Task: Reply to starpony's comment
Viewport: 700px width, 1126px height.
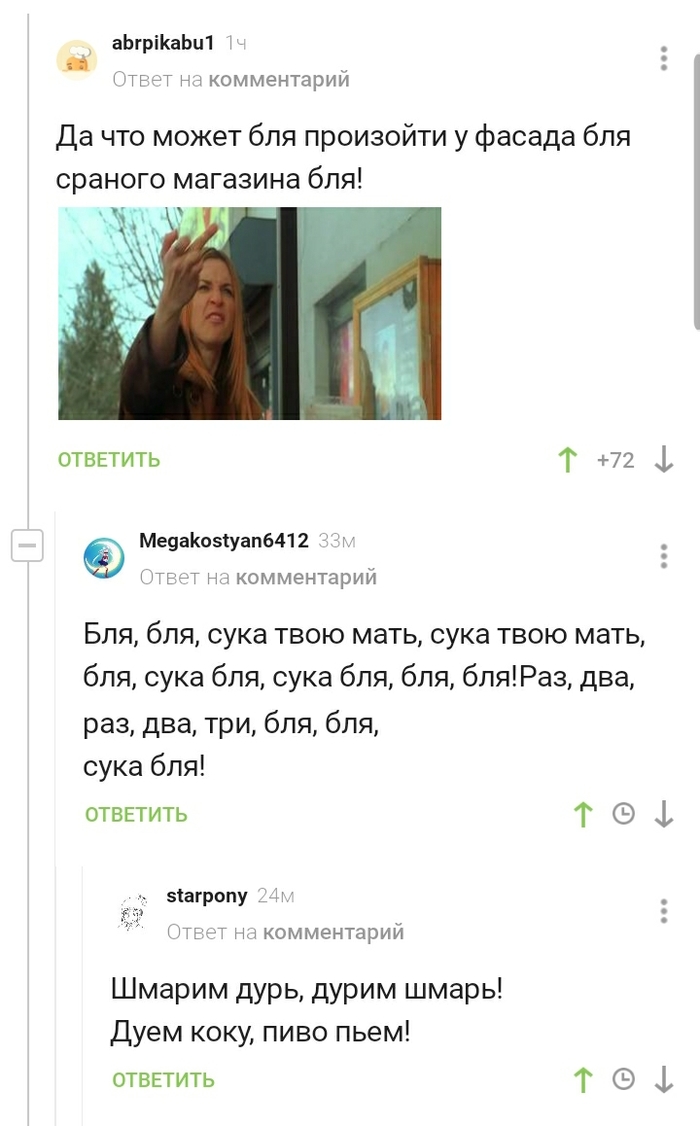Action: coord(163,1080)
